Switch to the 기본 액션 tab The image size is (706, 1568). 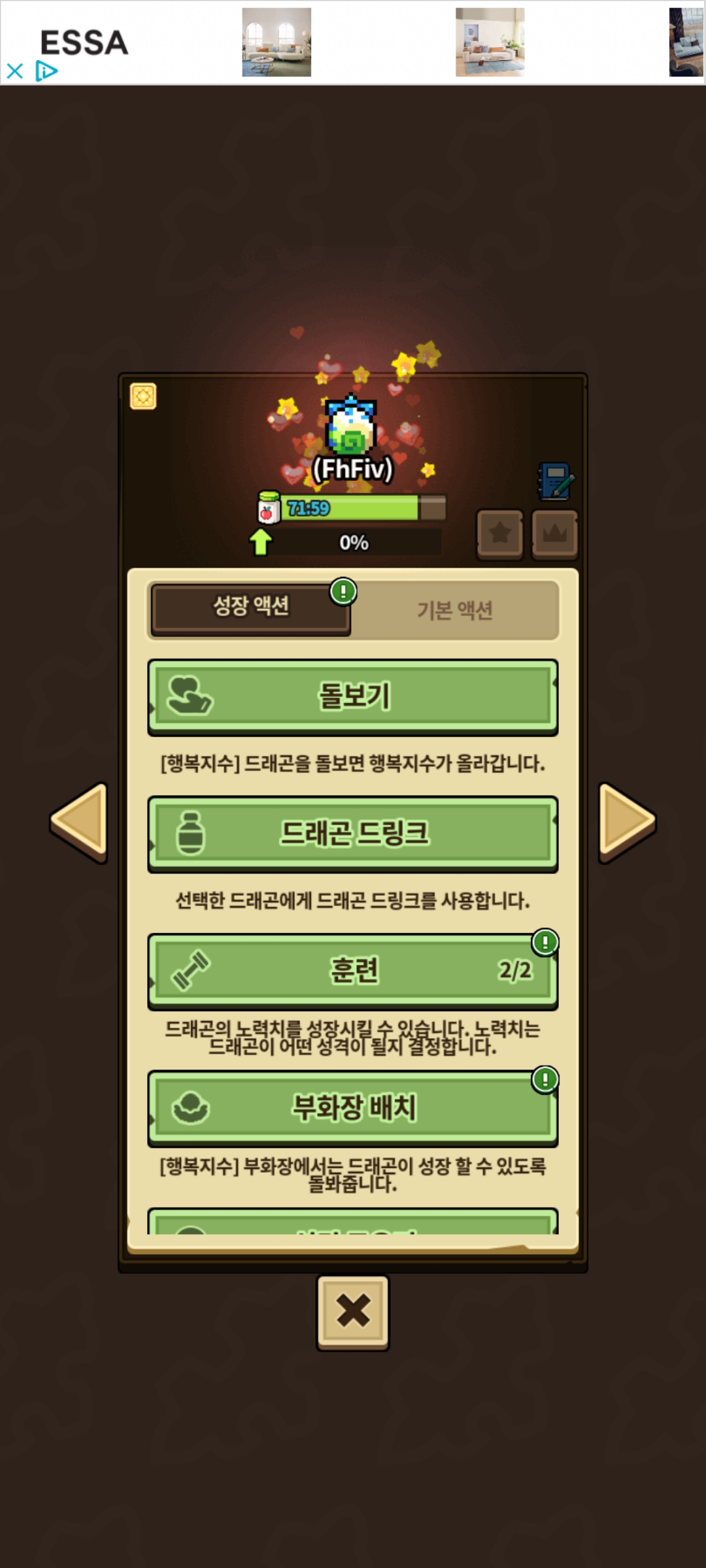[x=455, y=610]
